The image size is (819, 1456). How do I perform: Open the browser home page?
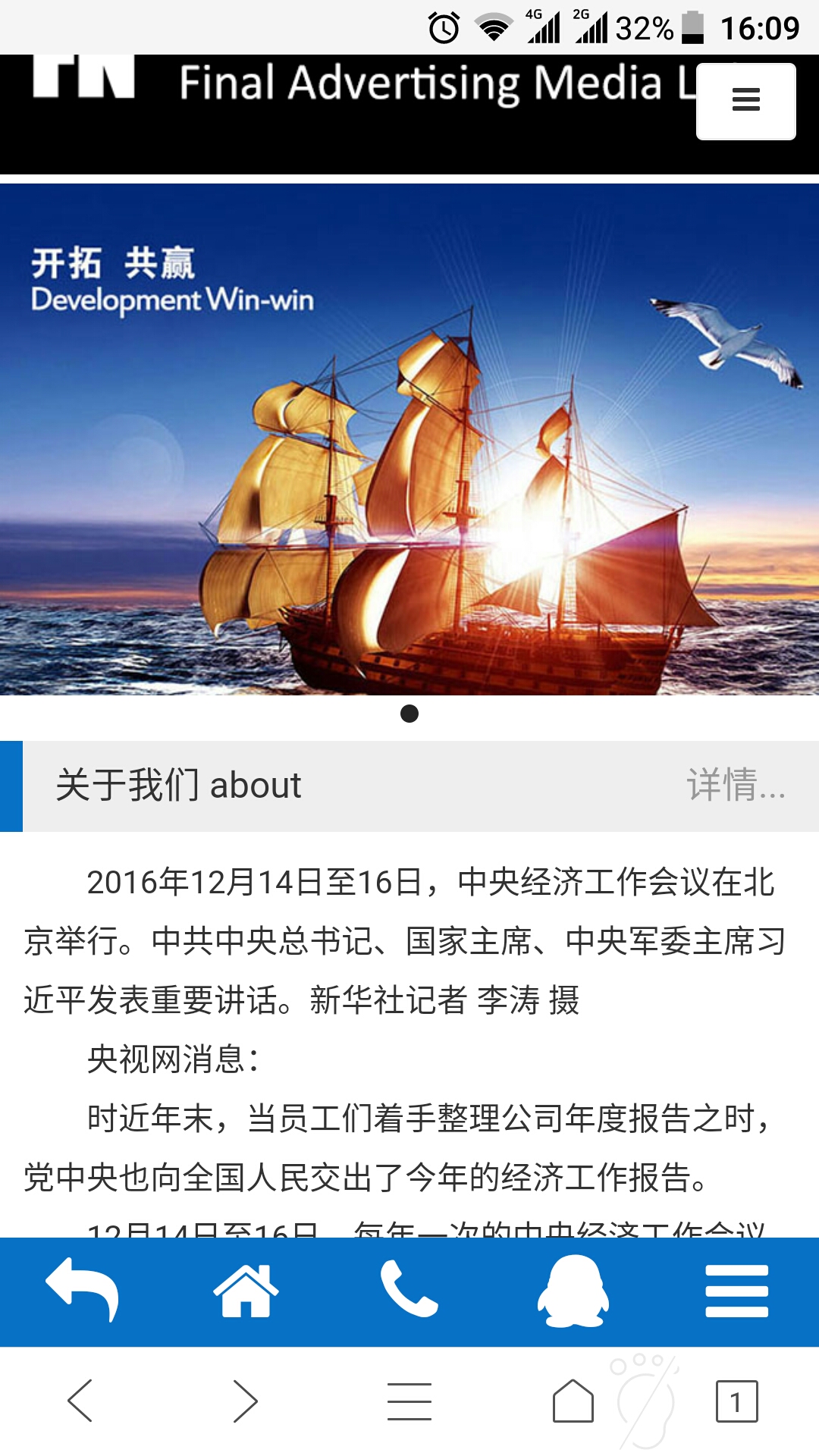tap(573, 1401)
